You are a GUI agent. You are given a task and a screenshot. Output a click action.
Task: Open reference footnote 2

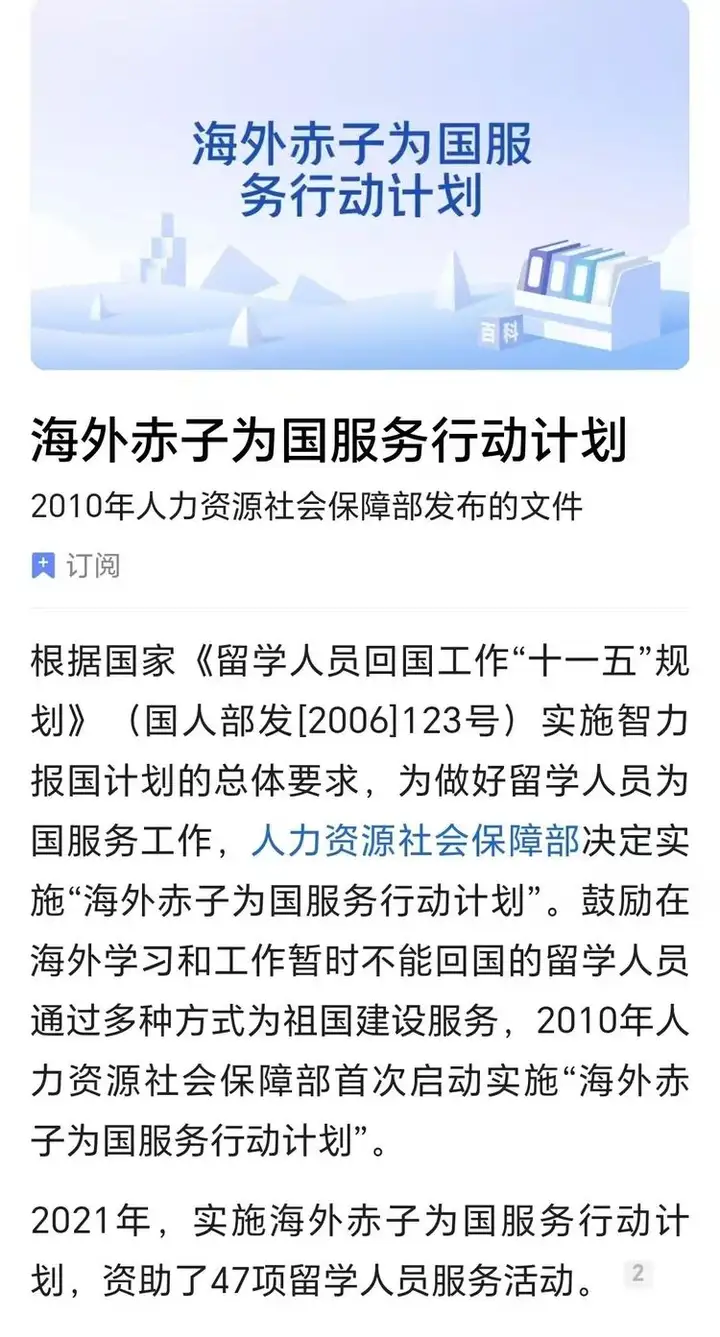click(x=637, y=1274)
